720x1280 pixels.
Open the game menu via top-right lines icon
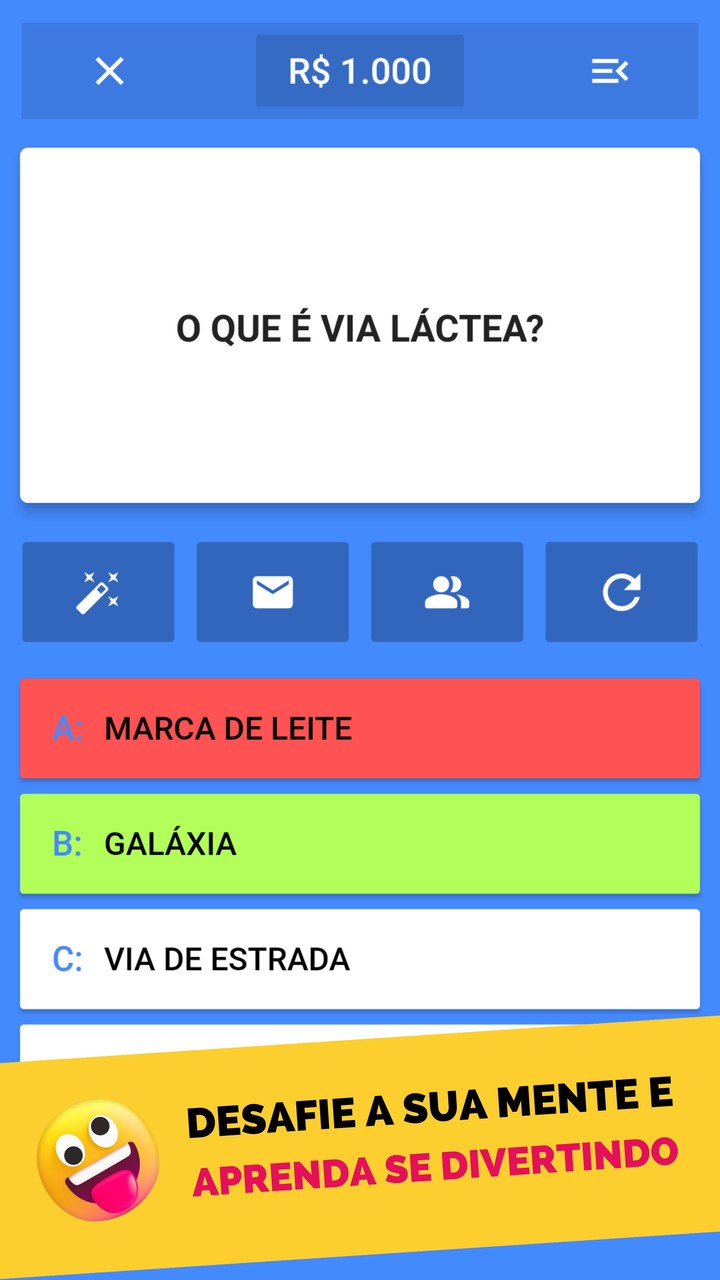pyautogui.click(x=609, y=71)
